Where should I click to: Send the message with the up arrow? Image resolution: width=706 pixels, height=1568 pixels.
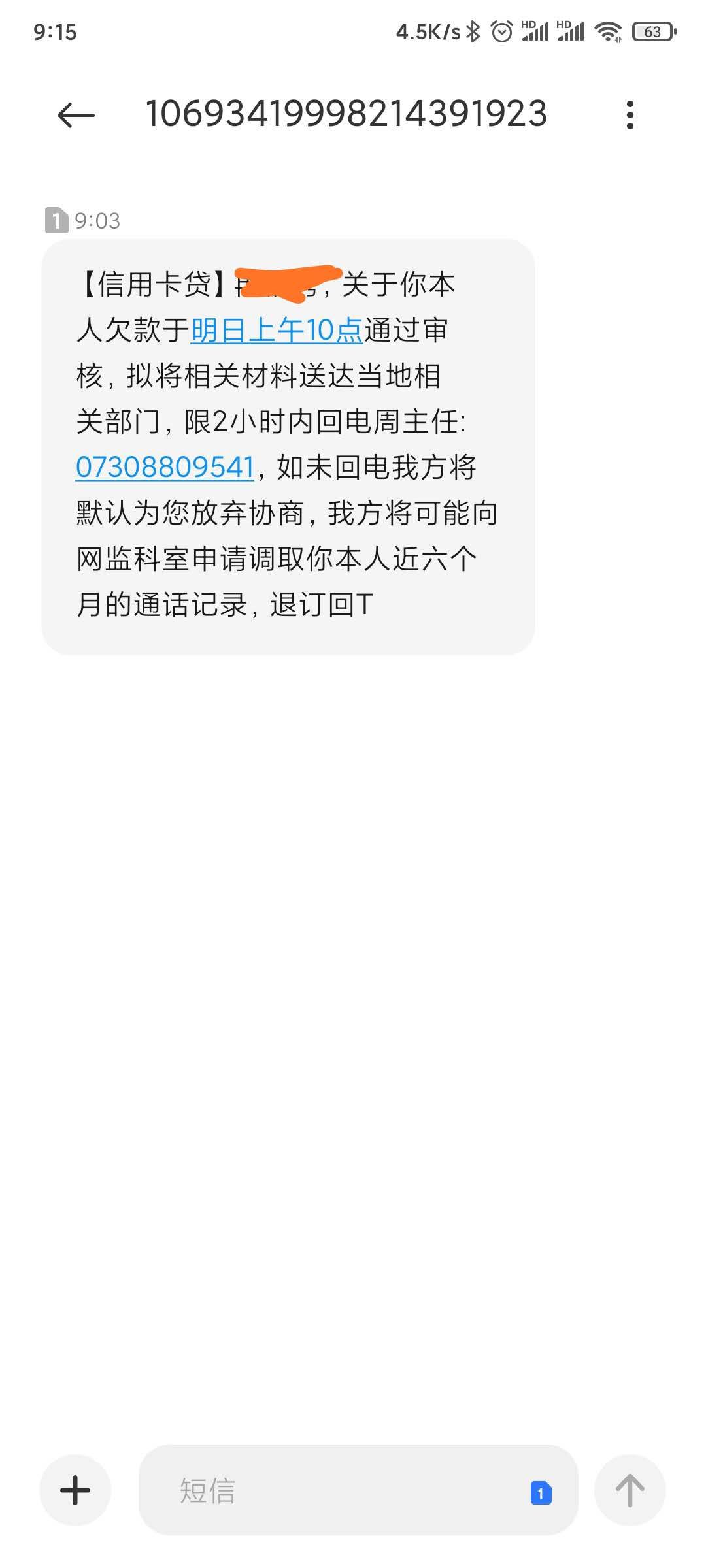pos(630,1490)
